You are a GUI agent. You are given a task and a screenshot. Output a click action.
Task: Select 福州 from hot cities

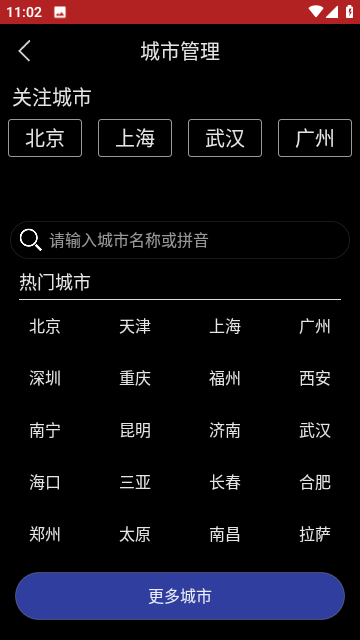(225, 378)
